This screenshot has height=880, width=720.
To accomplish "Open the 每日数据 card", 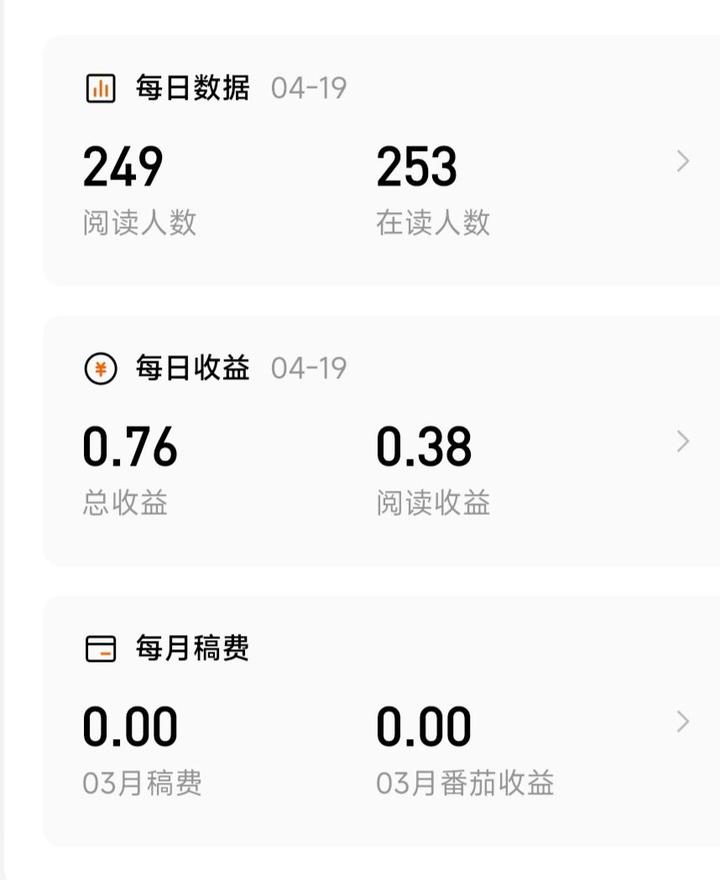I will pos(683,161).
